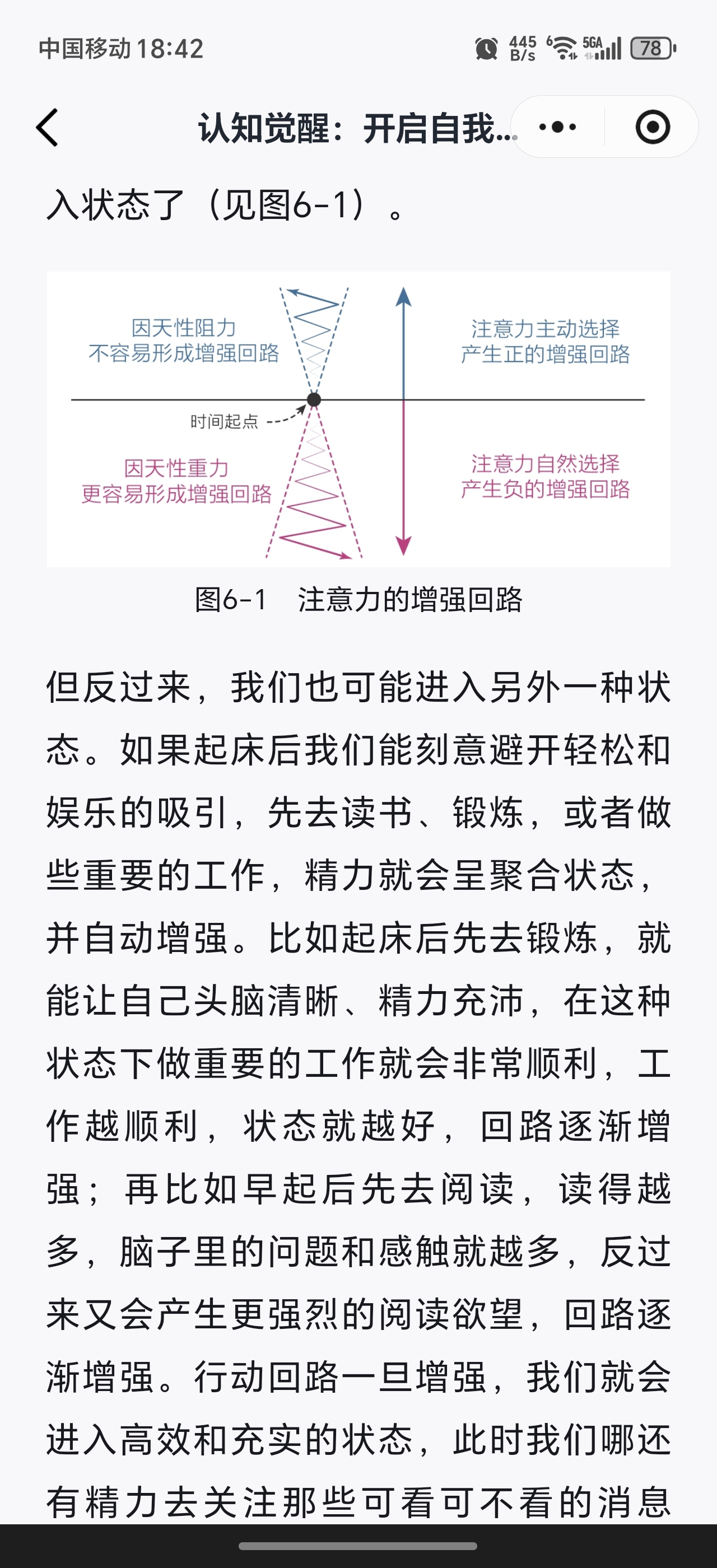Image resolution: width=717 pixels, height=1568 pixels.
Task: Go back using the top-left arrow
Action: pos(48,128)
